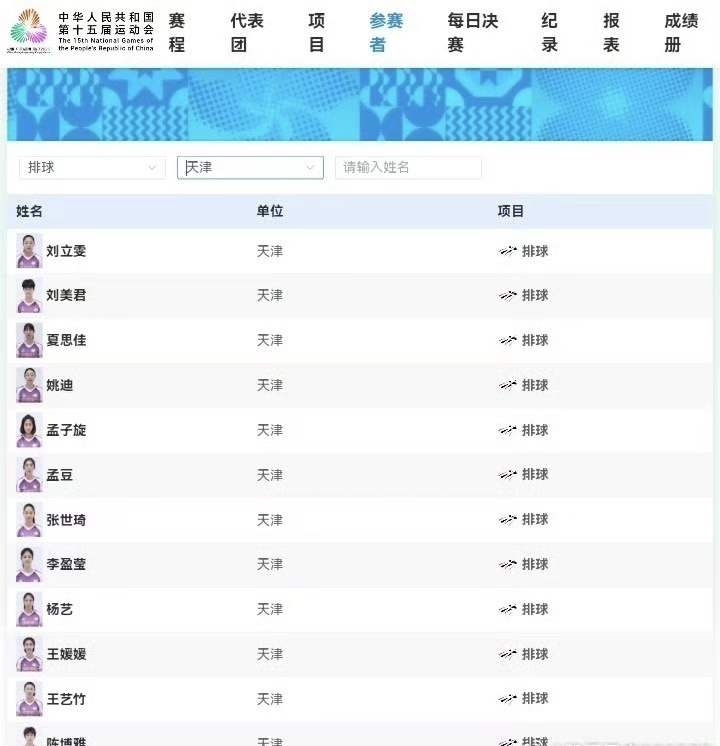This screenshot has height=746, width=720.
Task: Open 孟子旋's athlete entry
Action: point(66,430)
